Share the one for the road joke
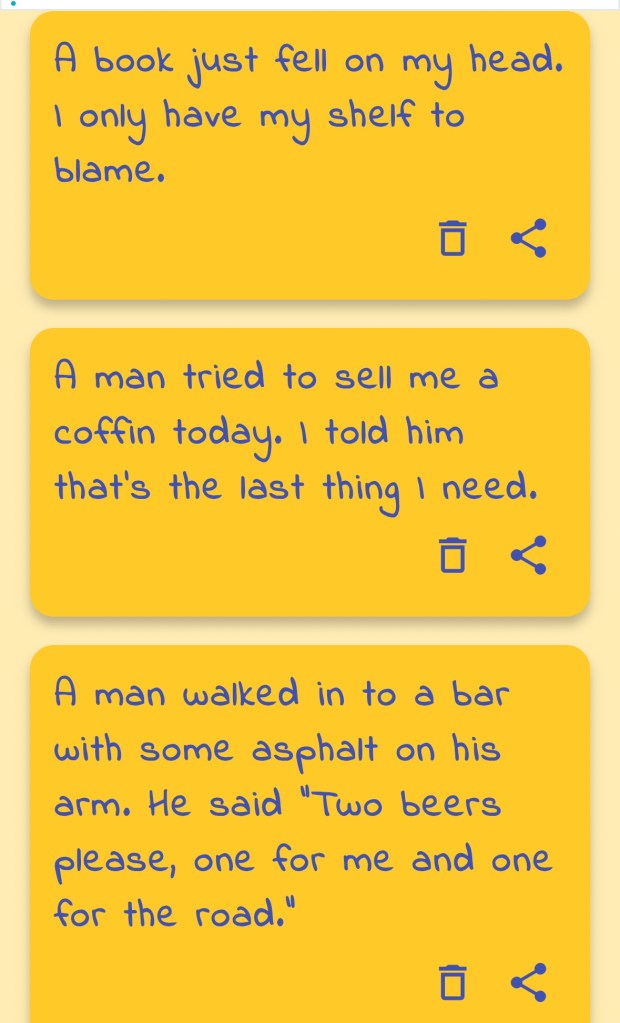Viewport: 620px width, 1023px height. coord(529,983)
